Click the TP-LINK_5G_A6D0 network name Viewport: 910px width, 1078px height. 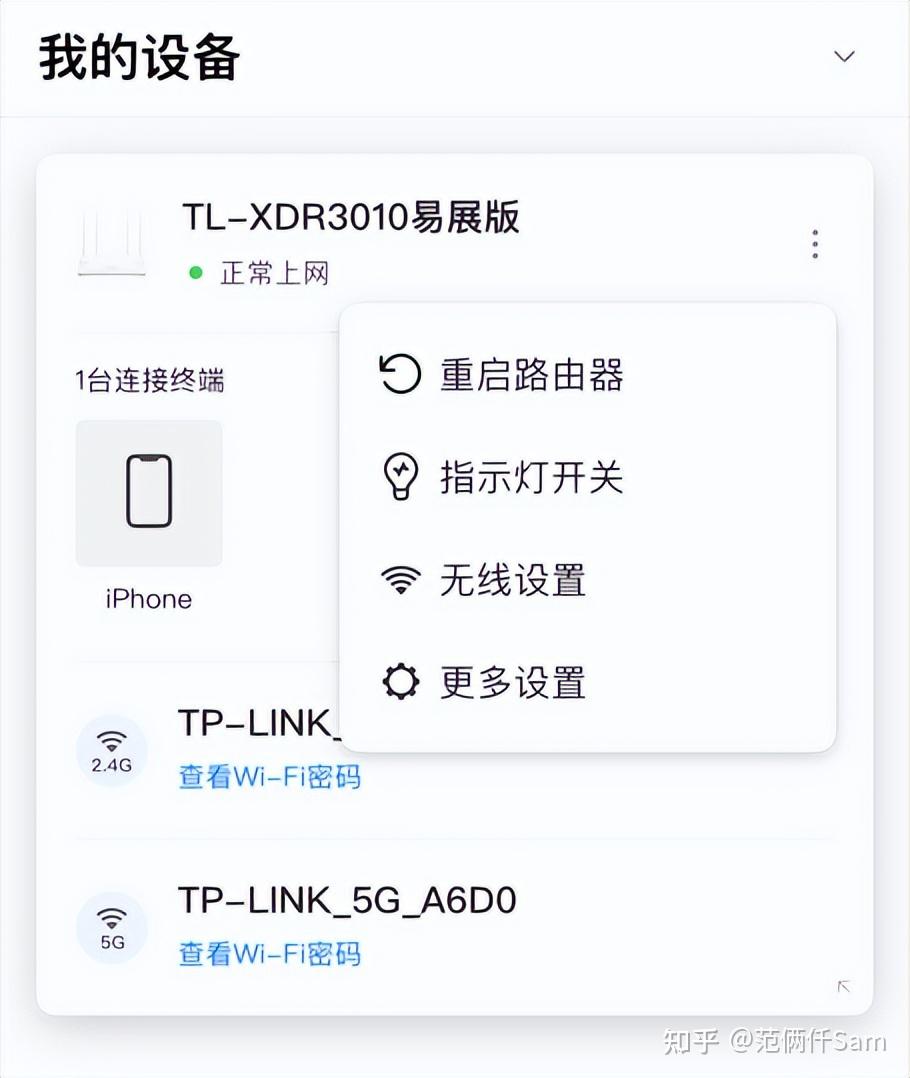(347, 900)
